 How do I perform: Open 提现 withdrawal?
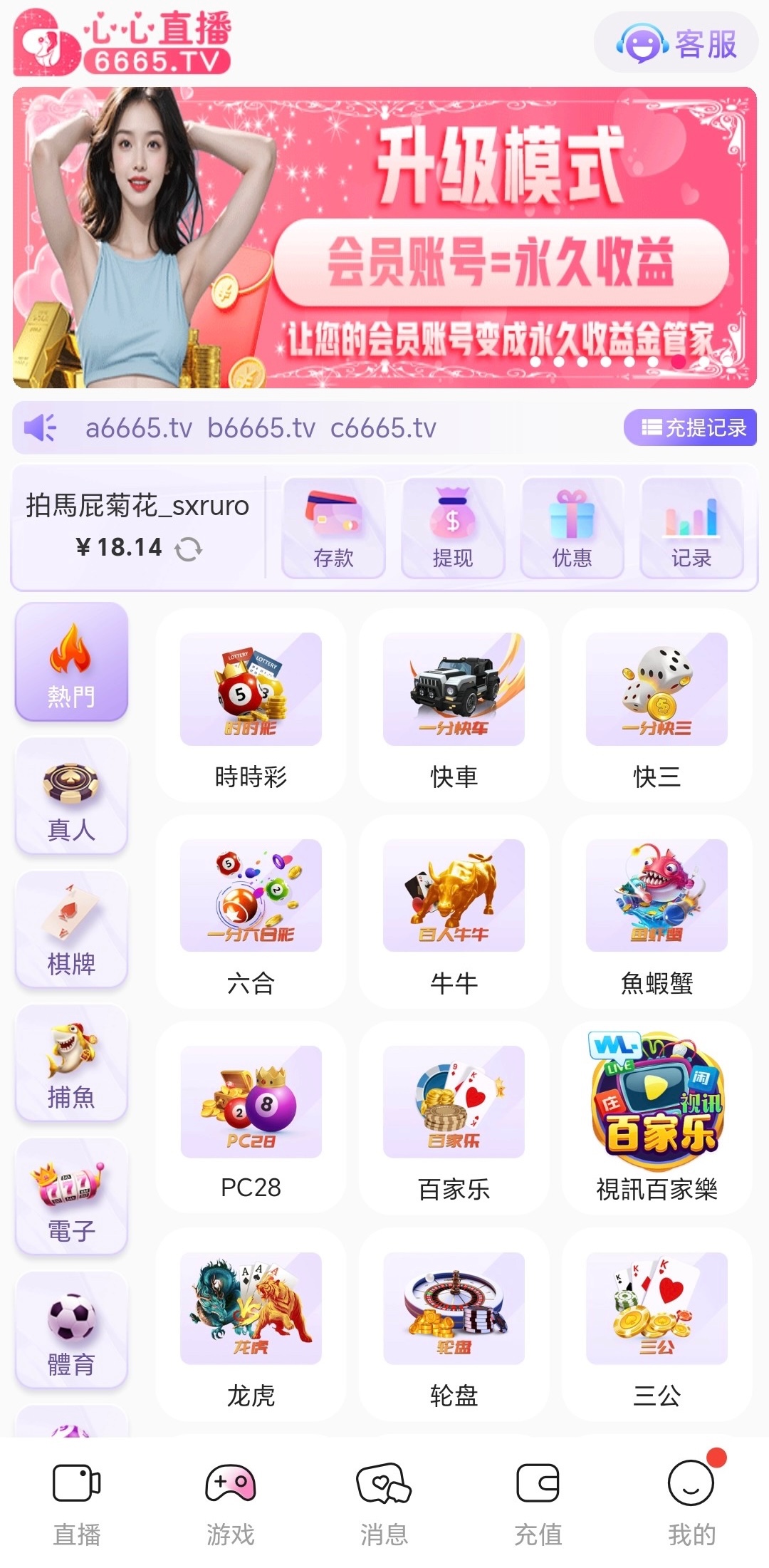[x=453, y=528]
